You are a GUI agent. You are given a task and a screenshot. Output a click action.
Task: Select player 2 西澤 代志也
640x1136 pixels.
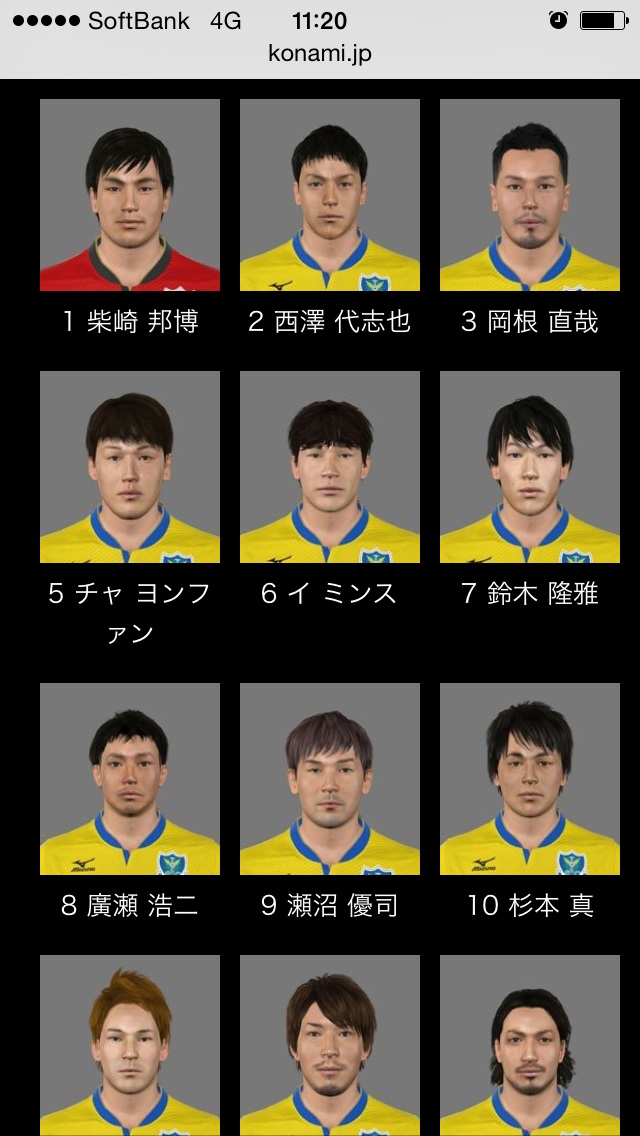(330, 195)
